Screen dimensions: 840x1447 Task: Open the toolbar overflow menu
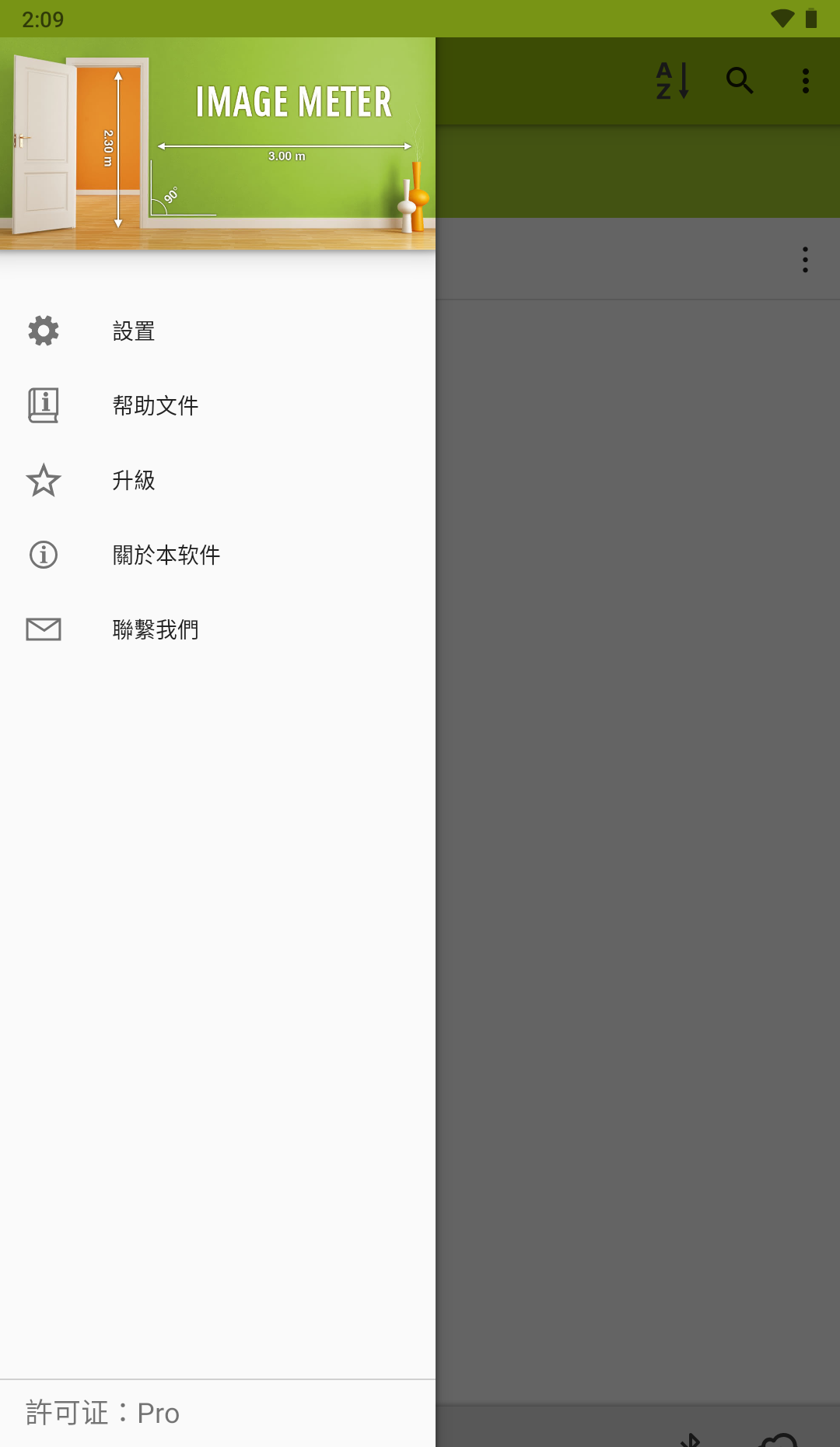[x=806, y=81]
